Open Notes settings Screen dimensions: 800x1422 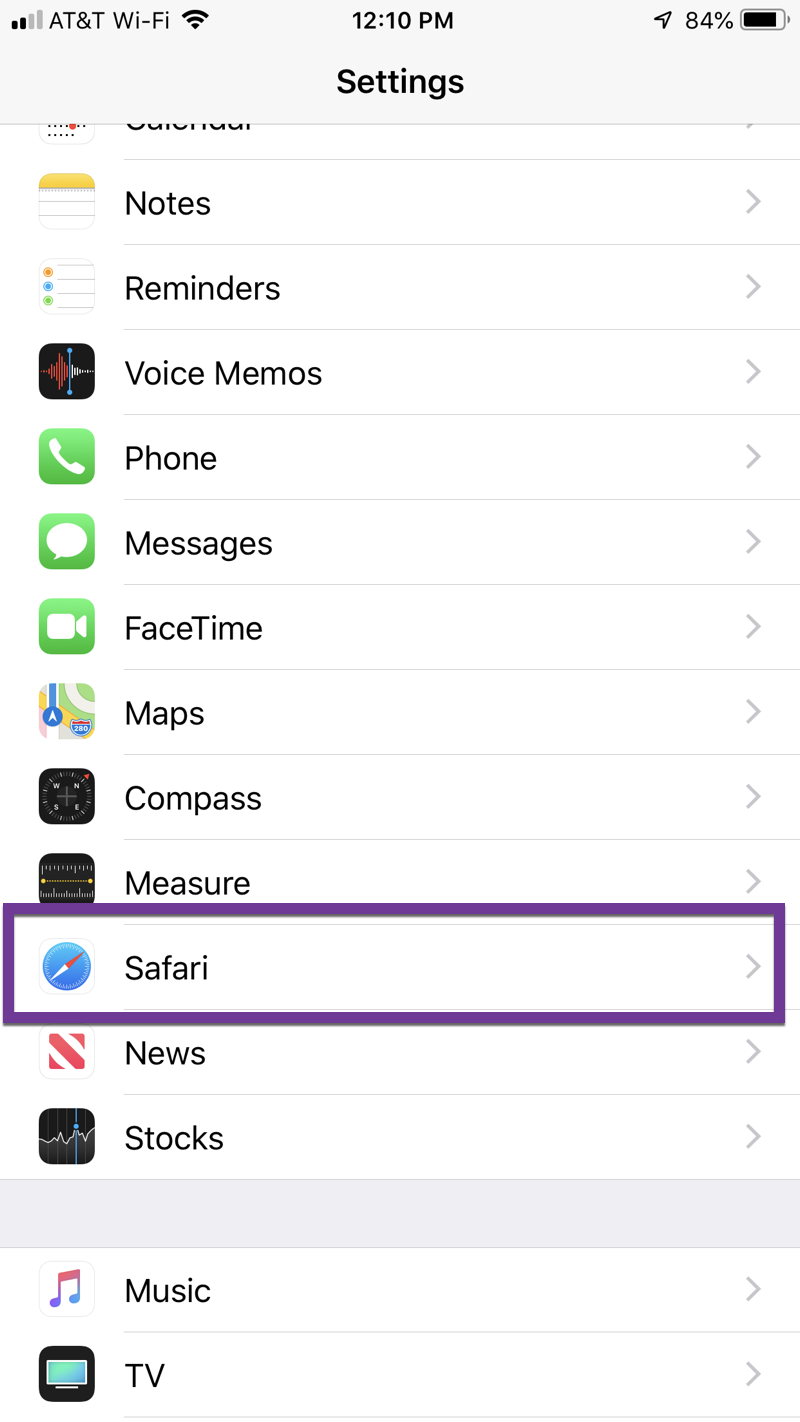400,203
